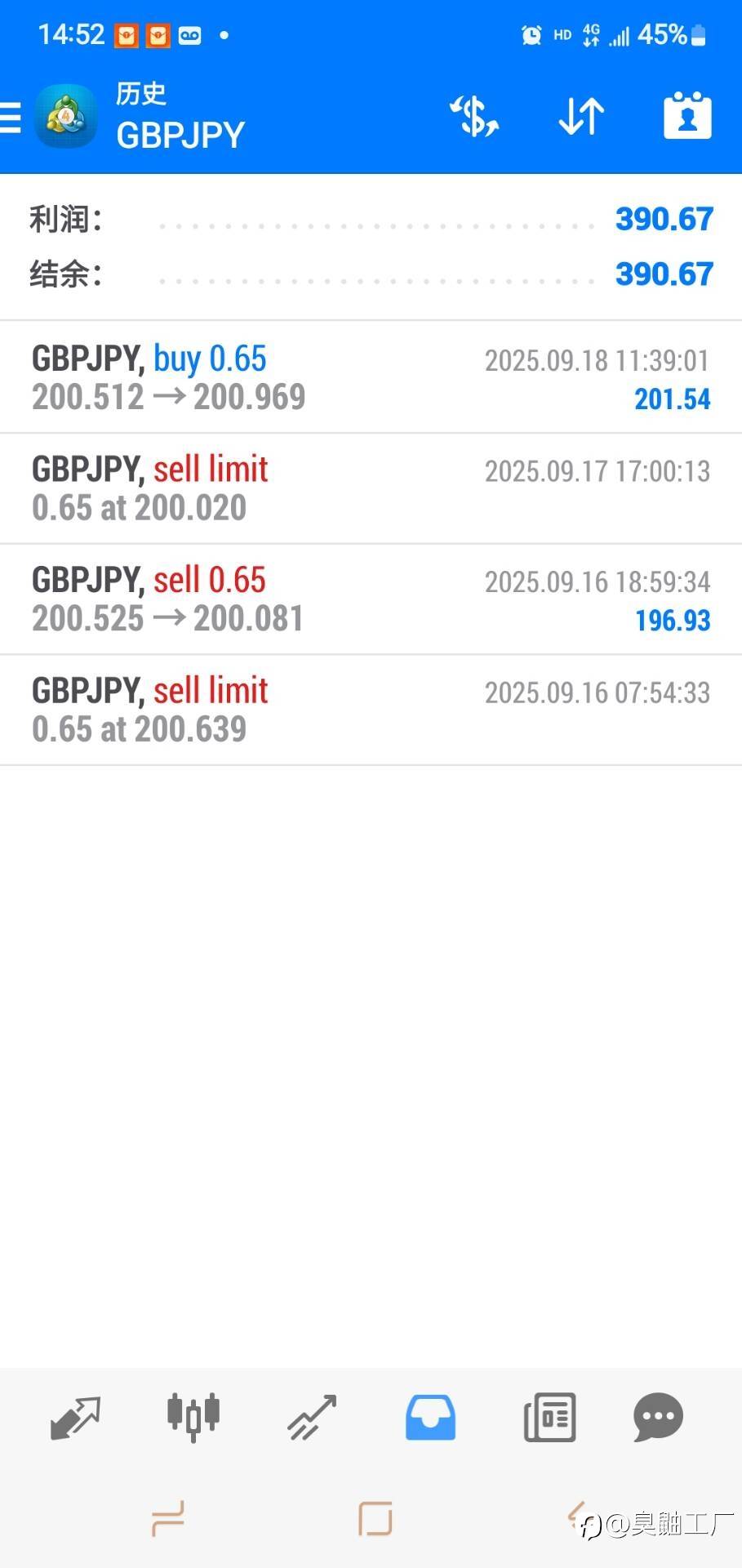Expand the GBPJPY buy 0.65 trade

coord(371,377)
